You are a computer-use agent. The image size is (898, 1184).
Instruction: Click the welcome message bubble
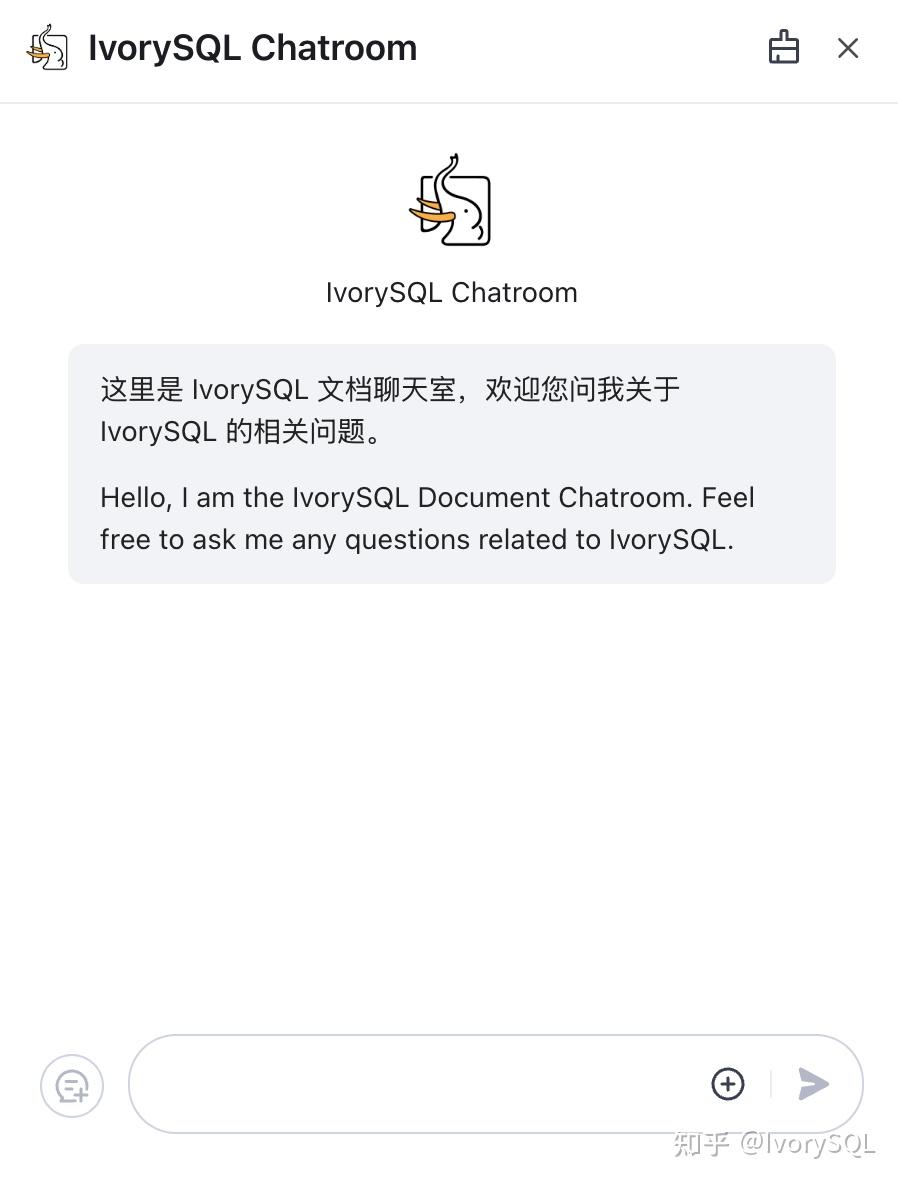pos(451,463)
